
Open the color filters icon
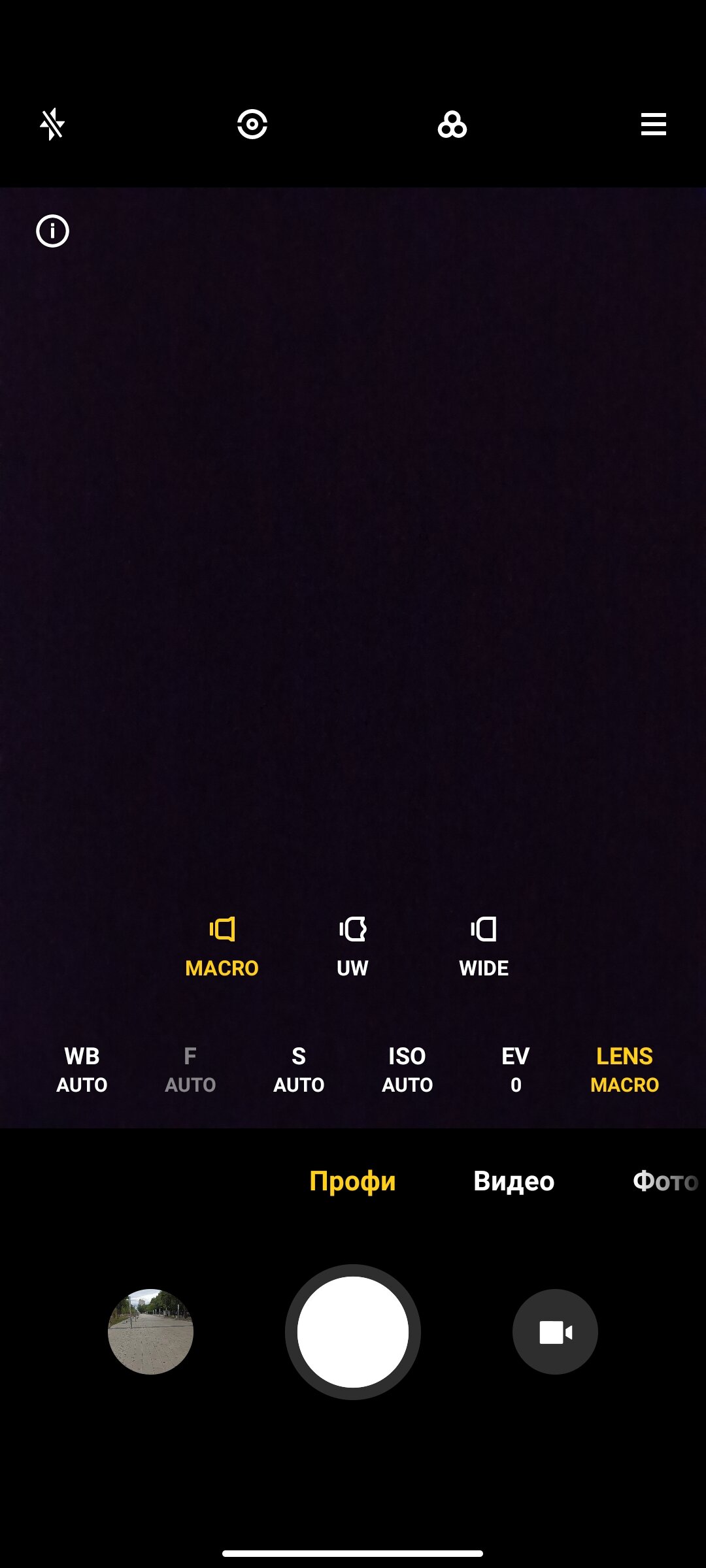pos(452,124)
